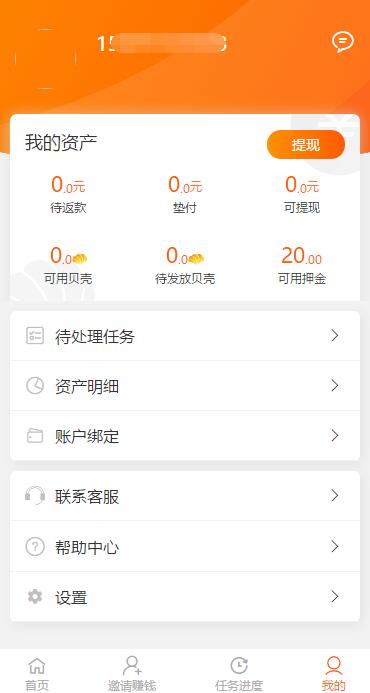Open 设置 settings
This screenshot has width=370, height=693.
click(185, 597)
